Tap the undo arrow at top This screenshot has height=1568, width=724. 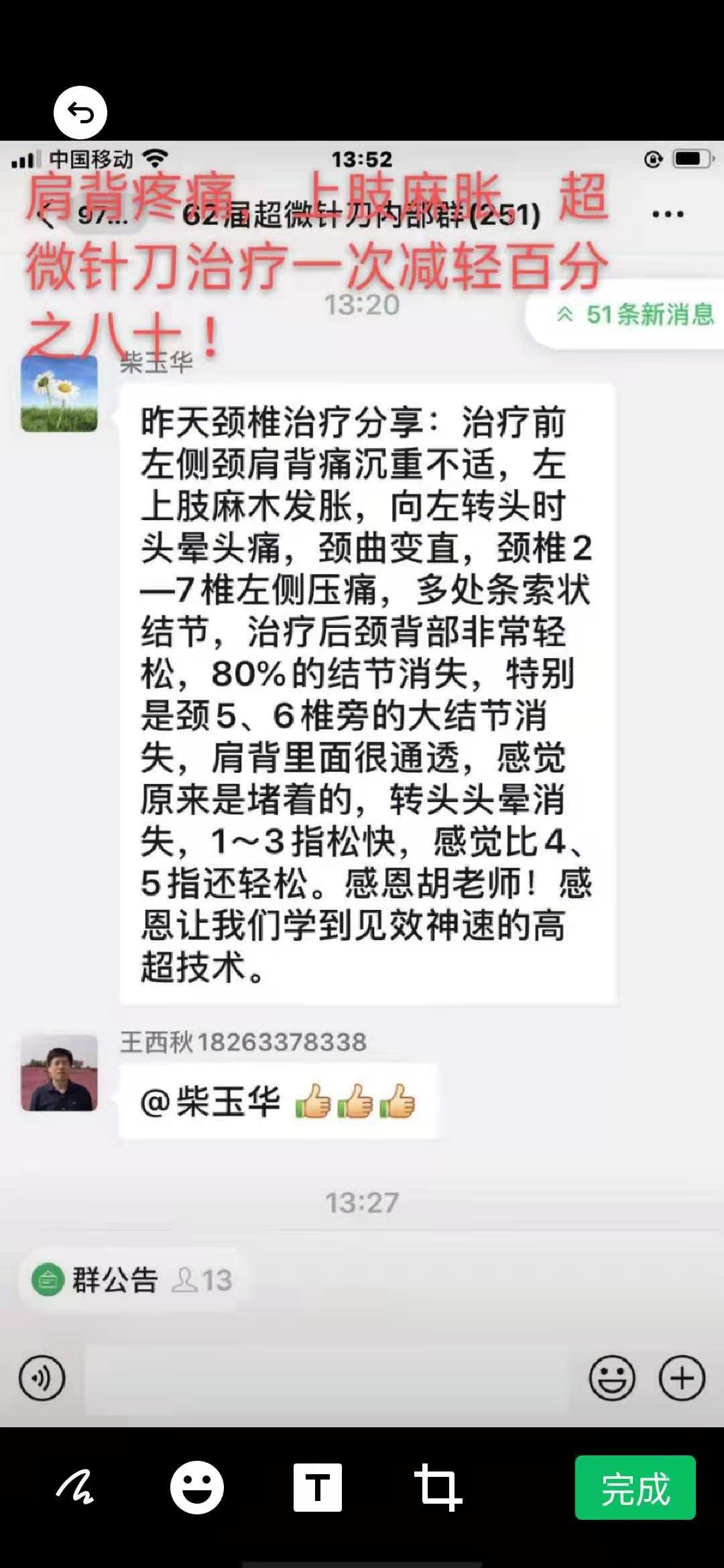coord(80,113)
